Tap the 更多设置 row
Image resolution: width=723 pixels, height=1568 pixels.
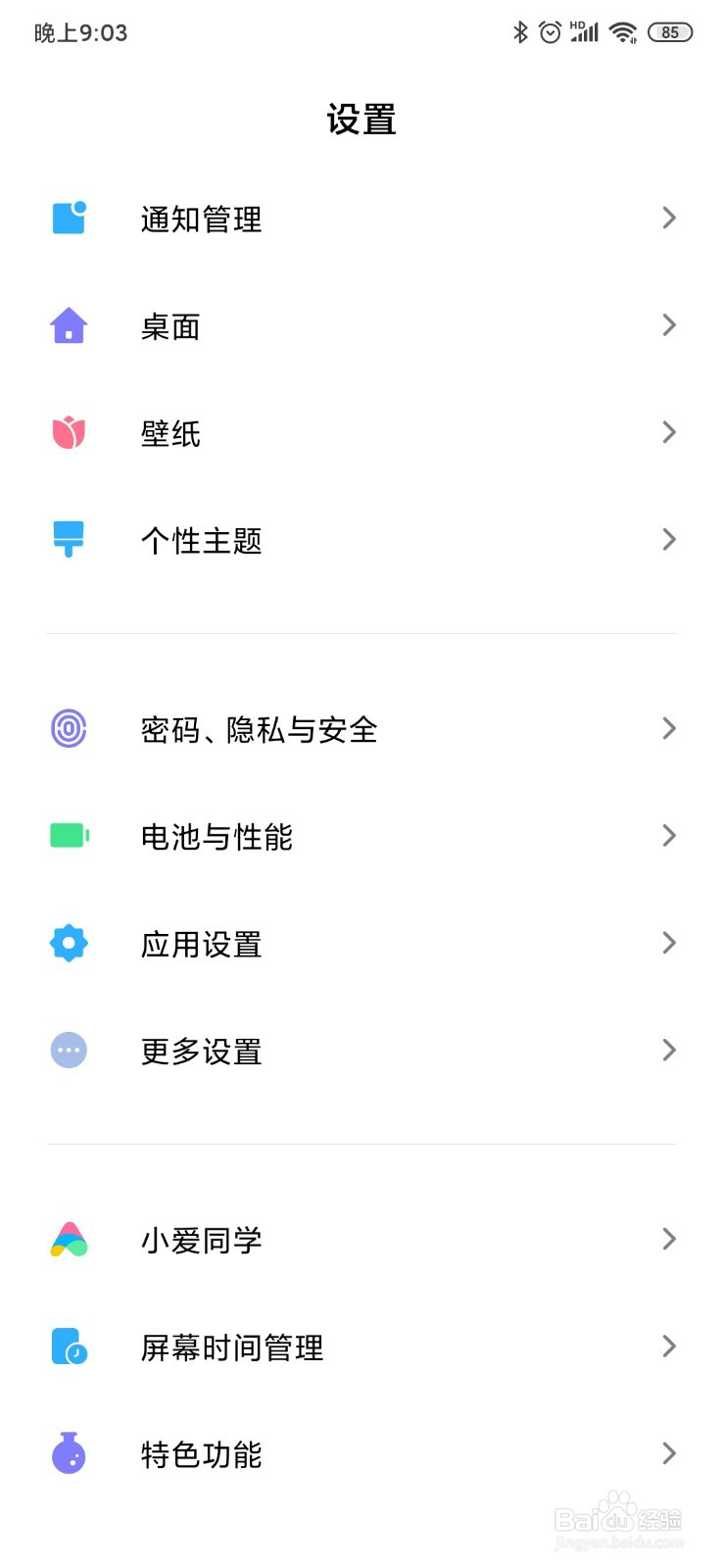pos(361,1051)
